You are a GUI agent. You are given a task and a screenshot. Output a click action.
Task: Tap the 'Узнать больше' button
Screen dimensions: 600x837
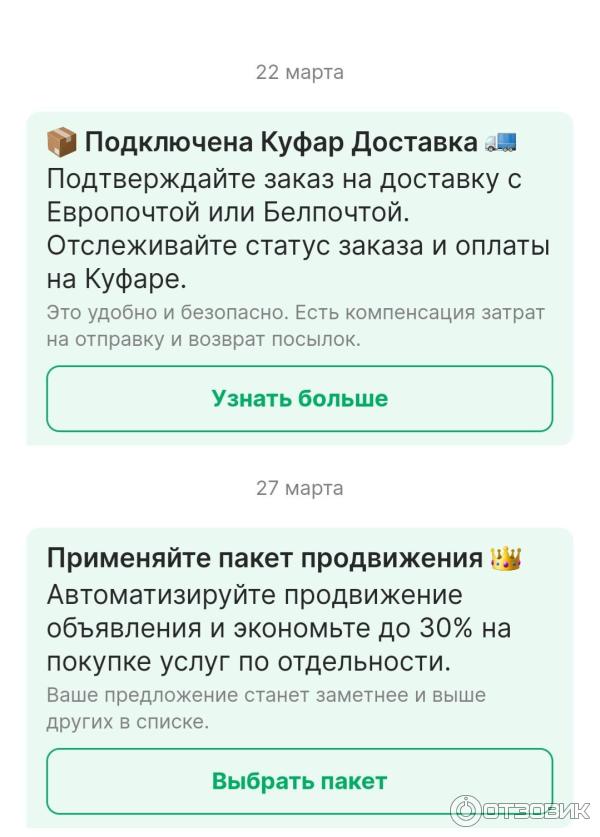coord(299,398)
